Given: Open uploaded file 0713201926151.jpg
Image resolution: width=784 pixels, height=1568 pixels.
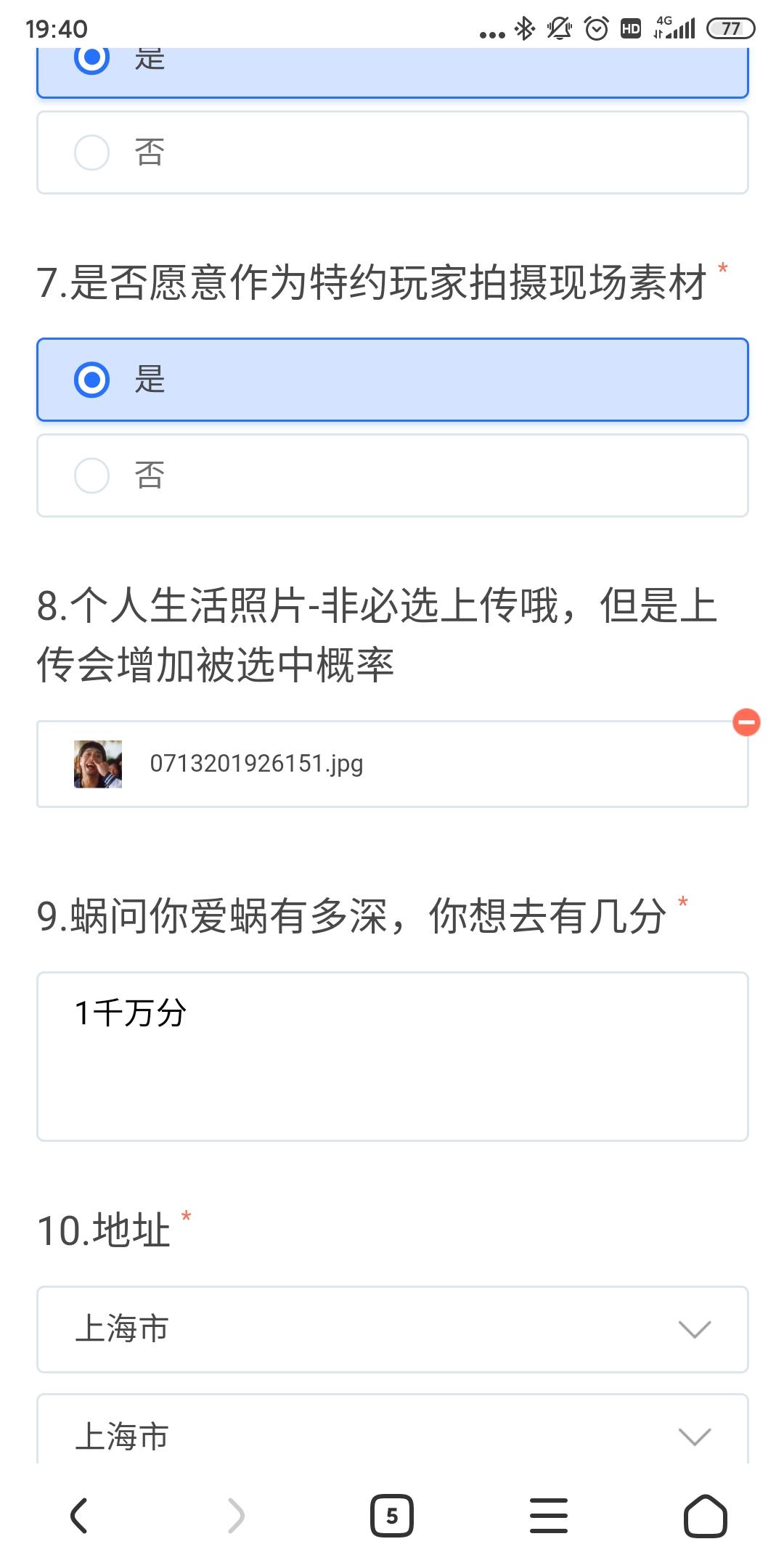Looking at the screenshot, I should [256, 764].
